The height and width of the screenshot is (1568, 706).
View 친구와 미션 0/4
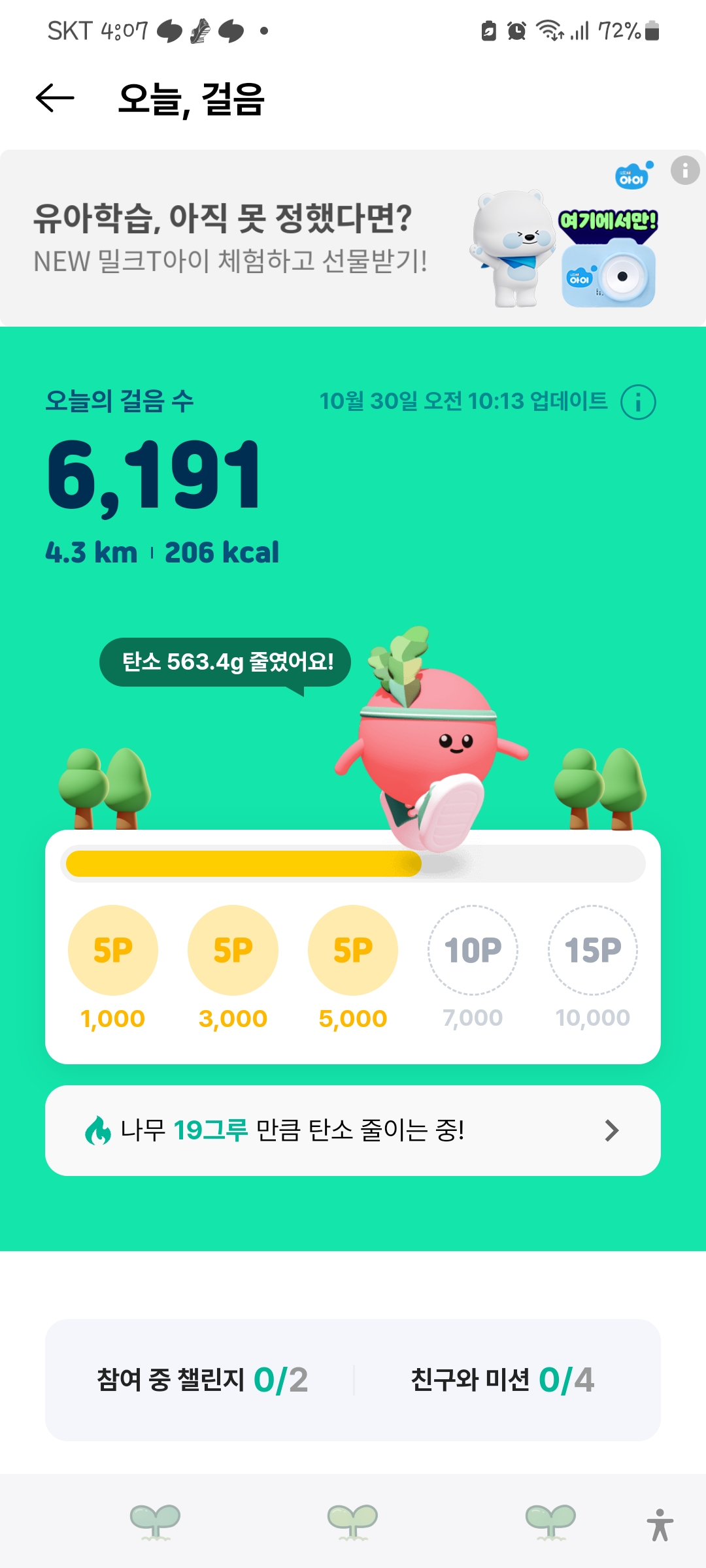(x=502, y=1380)
